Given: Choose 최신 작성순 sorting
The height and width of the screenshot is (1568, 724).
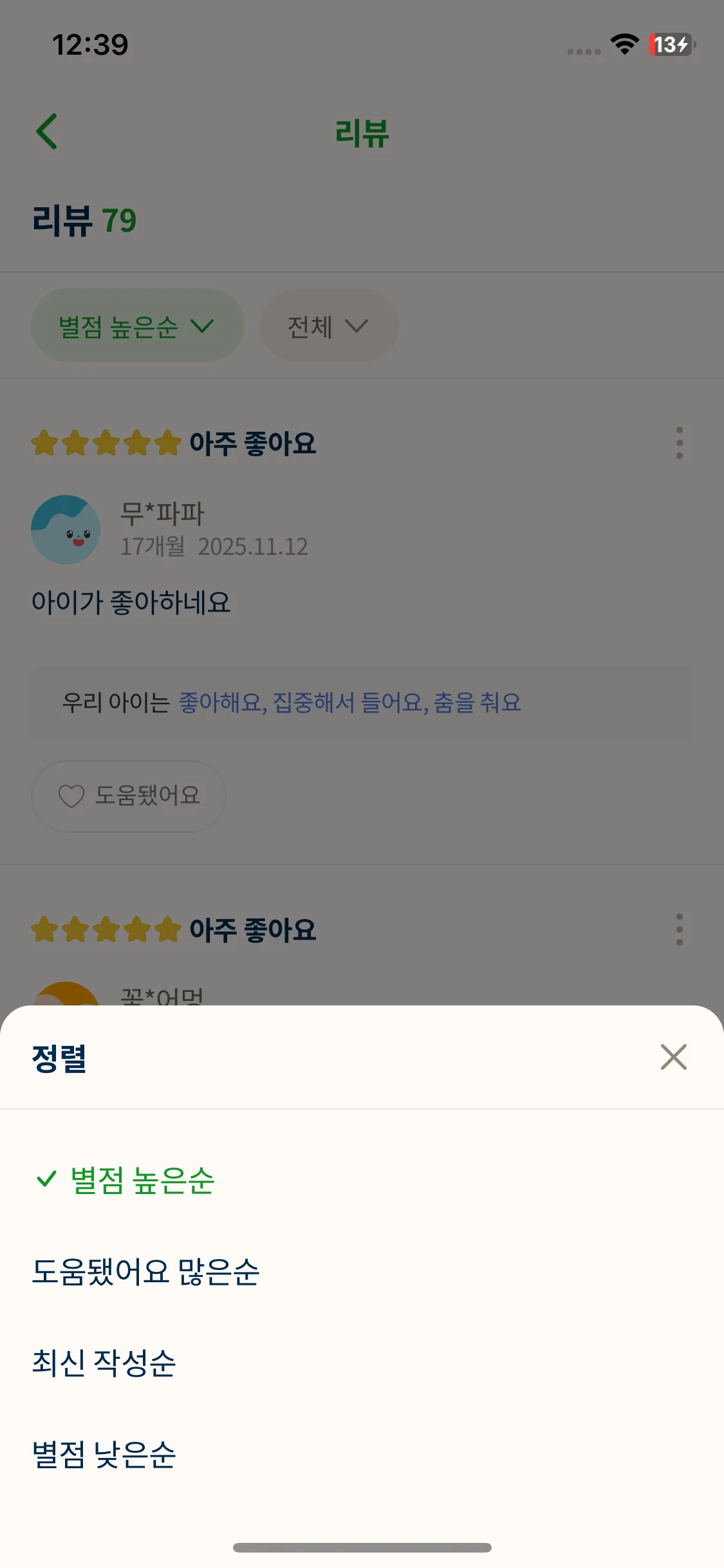Looking at the screenshot, I should [104, 1363].
